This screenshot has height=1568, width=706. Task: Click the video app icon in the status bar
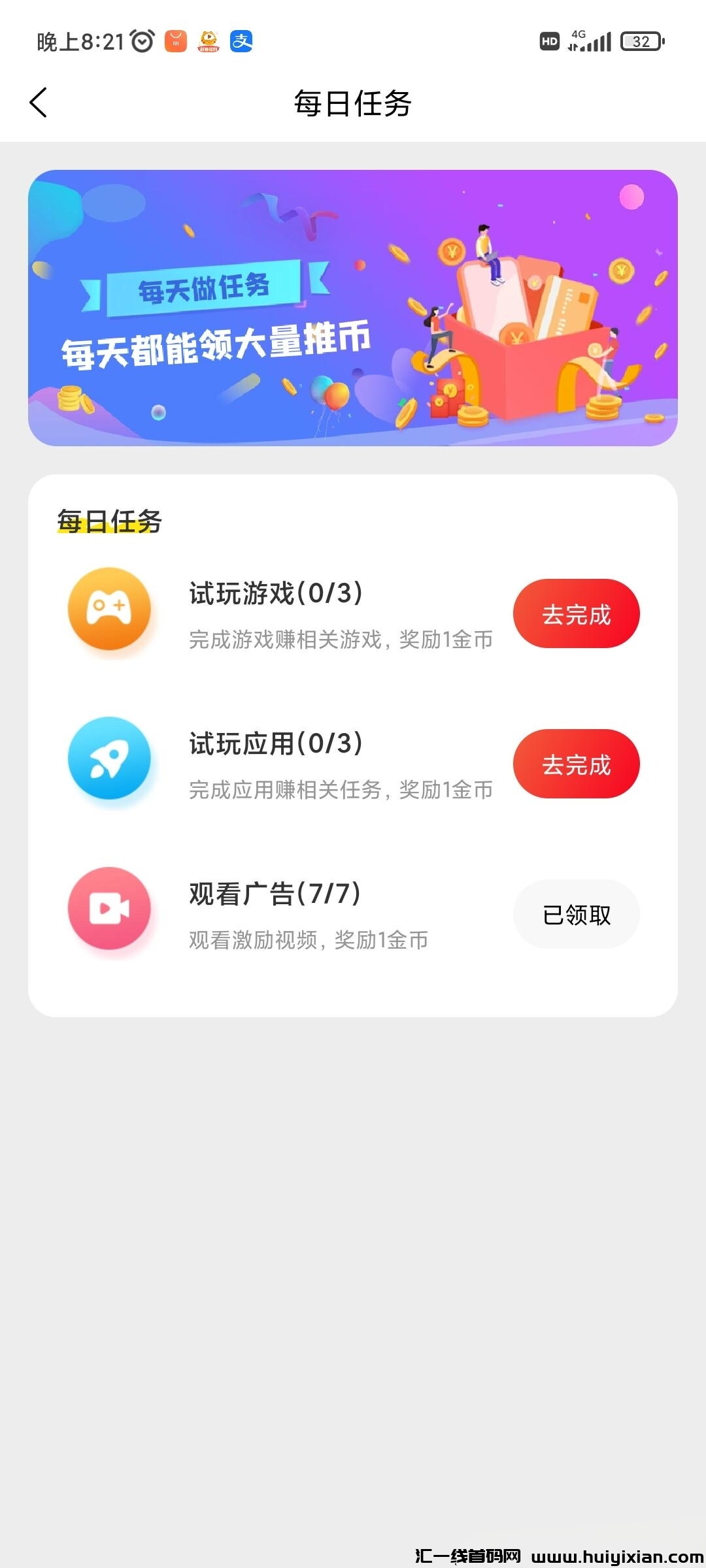[x=207, y=41]
